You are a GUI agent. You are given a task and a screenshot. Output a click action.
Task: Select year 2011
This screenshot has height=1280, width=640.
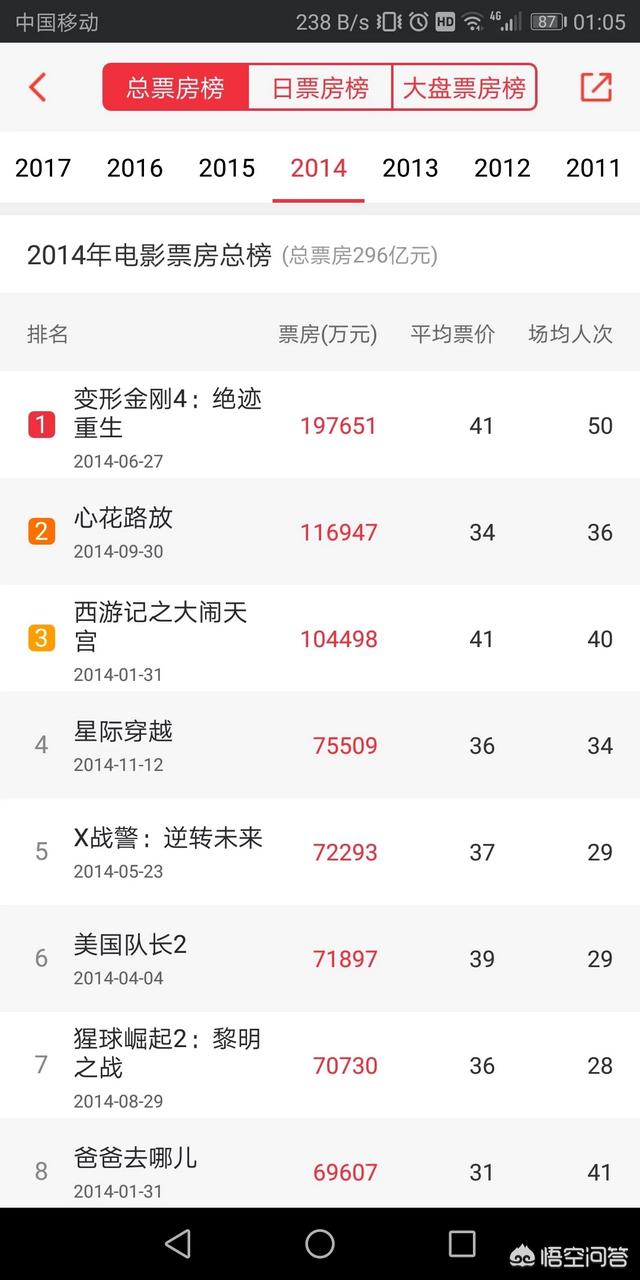(x=594, y=168)
